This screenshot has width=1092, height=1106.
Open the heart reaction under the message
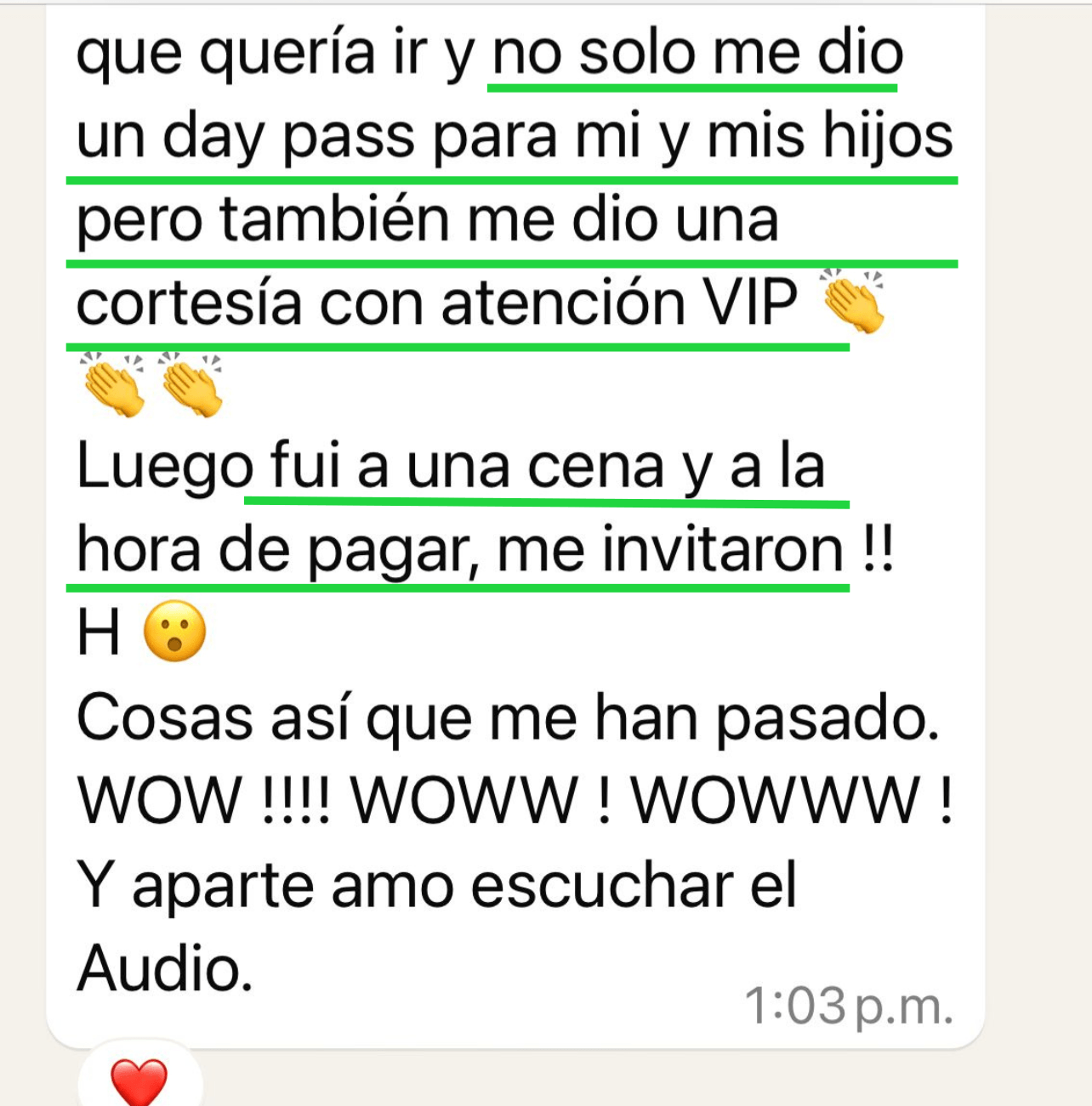tap(139, 1081)
